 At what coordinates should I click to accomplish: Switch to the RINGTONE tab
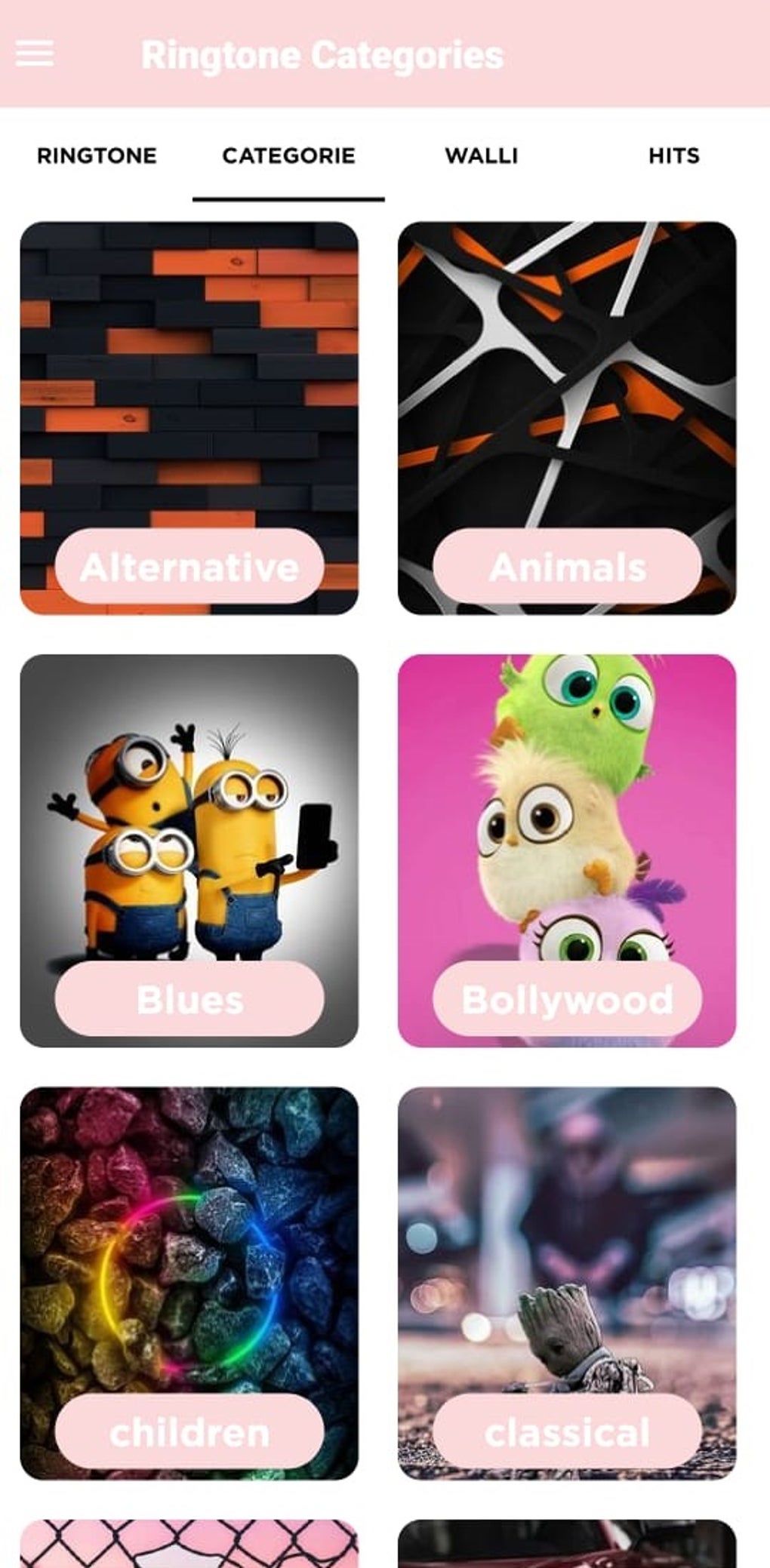pos(97,155)
